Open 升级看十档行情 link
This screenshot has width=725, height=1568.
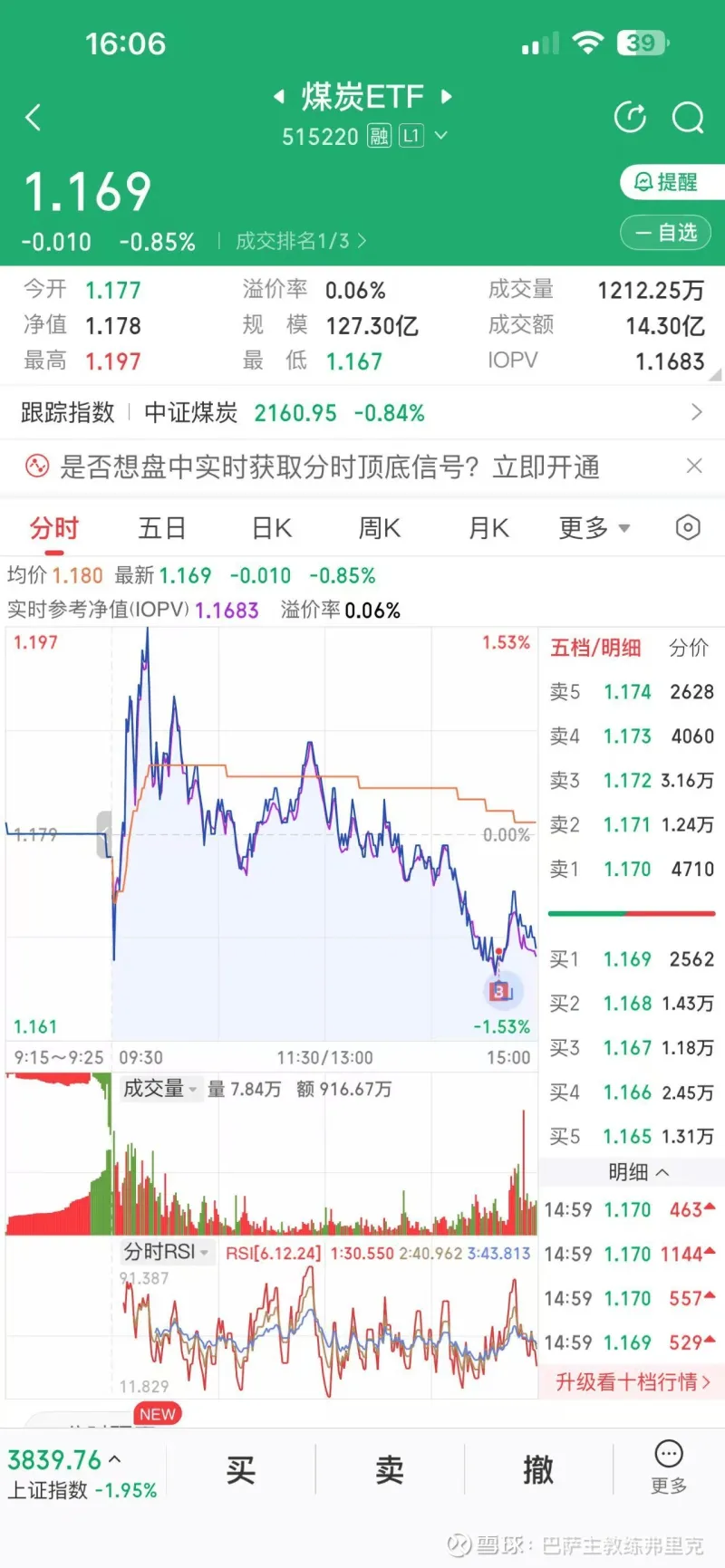tap(633, 1381)
